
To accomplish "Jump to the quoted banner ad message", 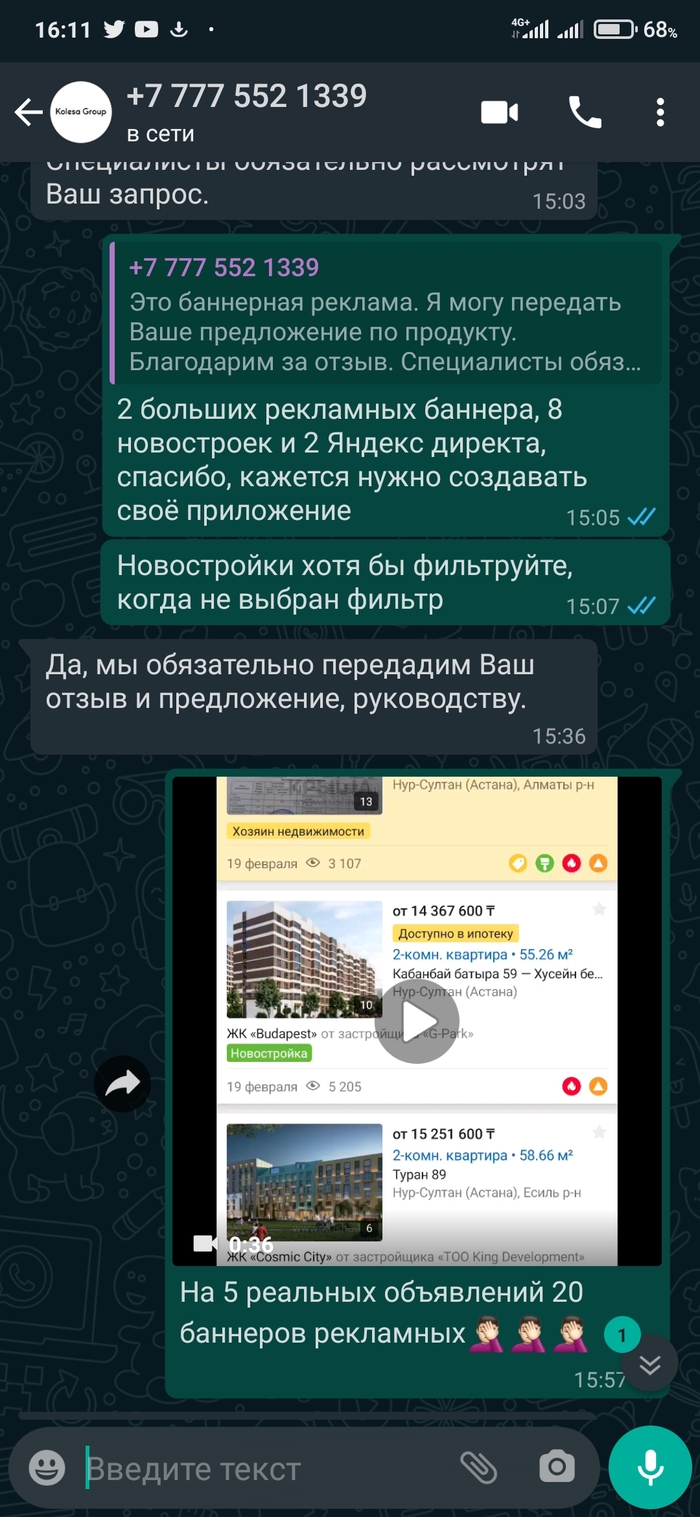I will coord(385,313).
